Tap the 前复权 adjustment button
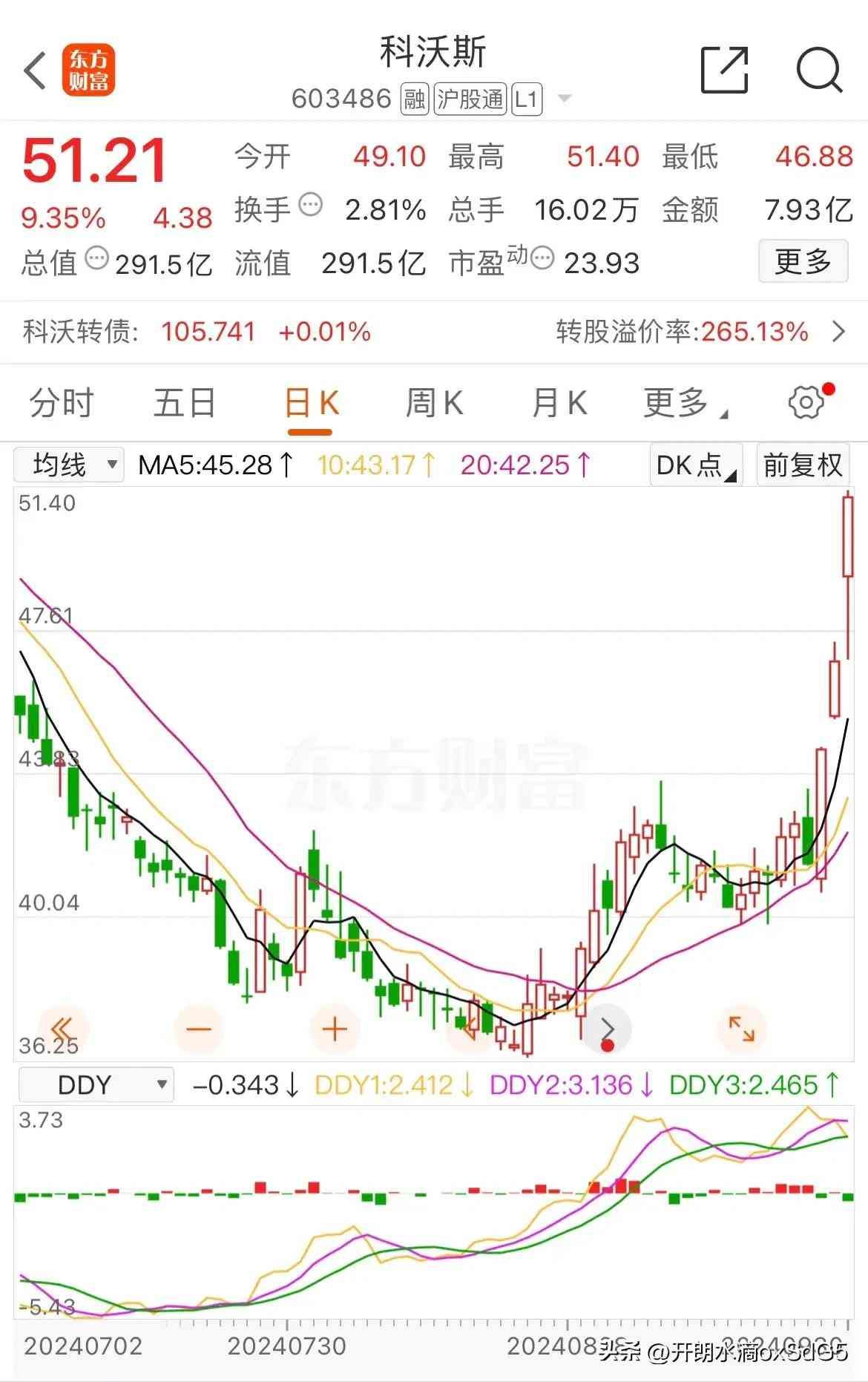868x1382 pixels. (803, 465)
